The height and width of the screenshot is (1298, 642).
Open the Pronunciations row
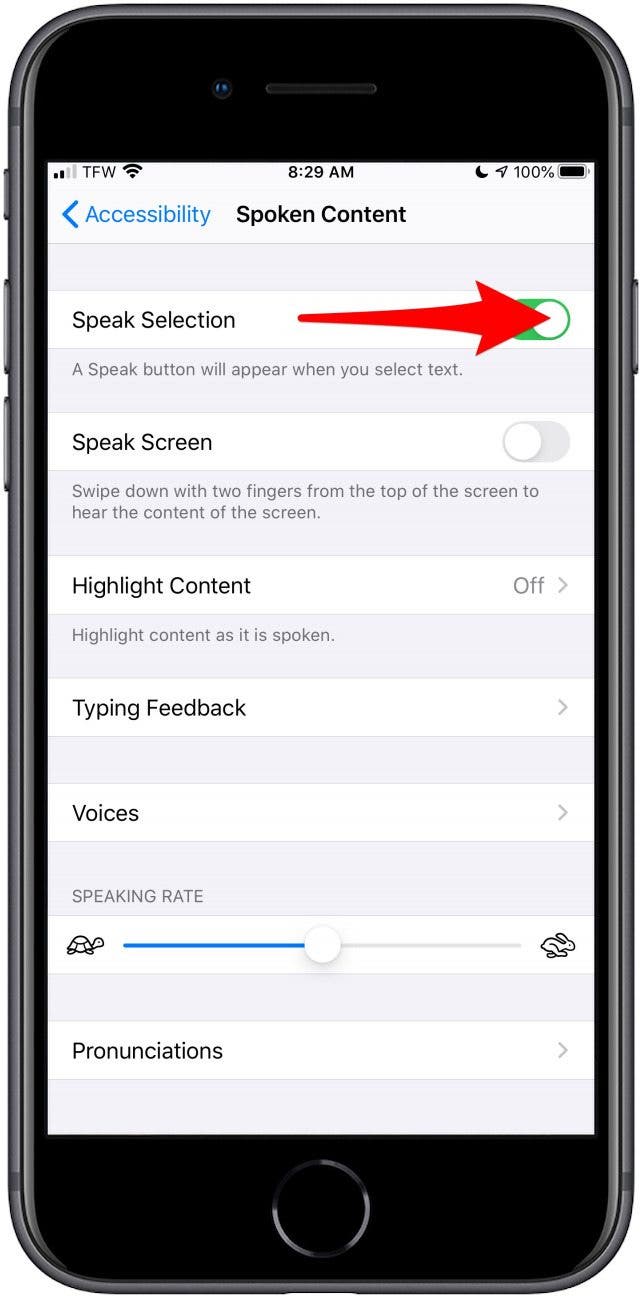click(x=321, y=1051)
